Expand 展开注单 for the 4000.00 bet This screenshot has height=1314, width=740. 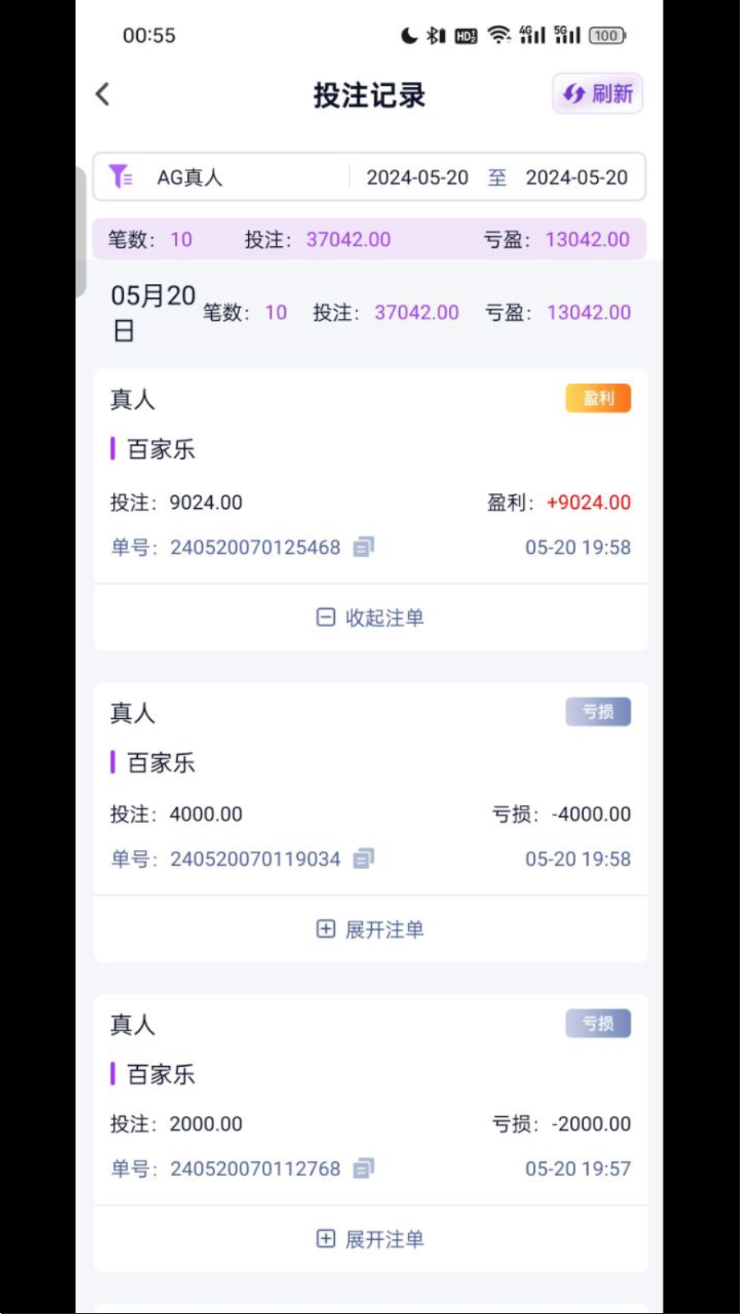click(x=371, y=929)
